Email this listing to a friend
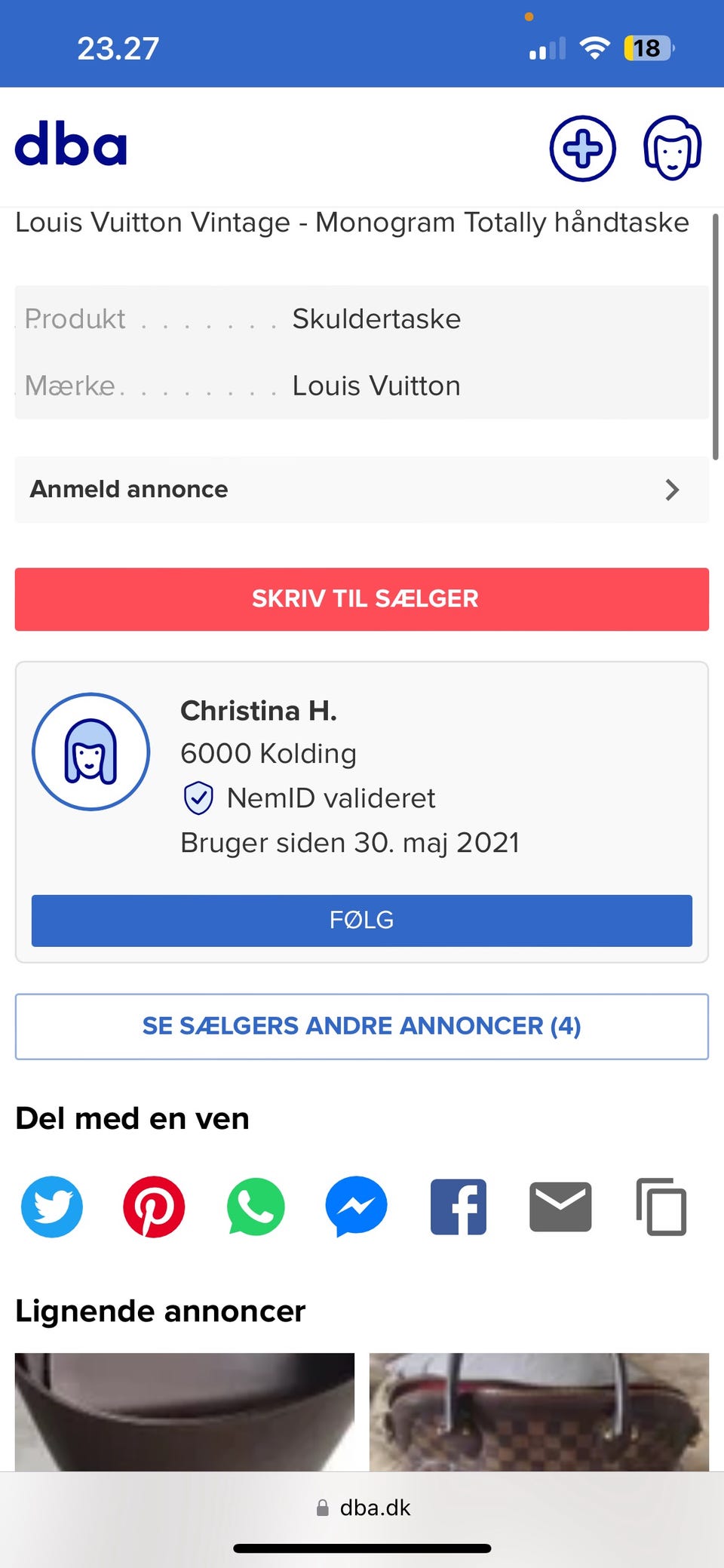The width and height of the screenshot is (724, 1568). pyautogui.click(x=560, y=1207)
